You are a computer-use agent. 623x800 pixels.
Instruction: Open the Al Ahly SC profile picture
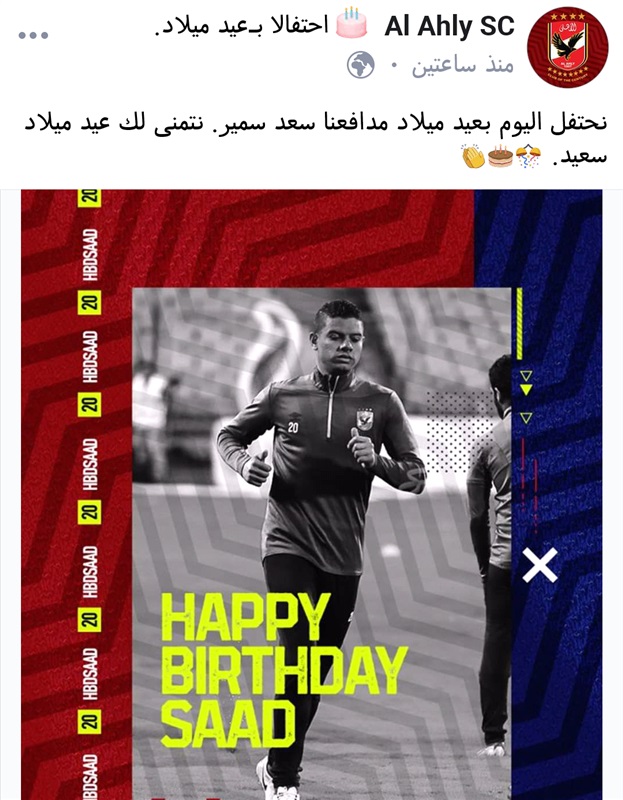(x=567, y=47)
